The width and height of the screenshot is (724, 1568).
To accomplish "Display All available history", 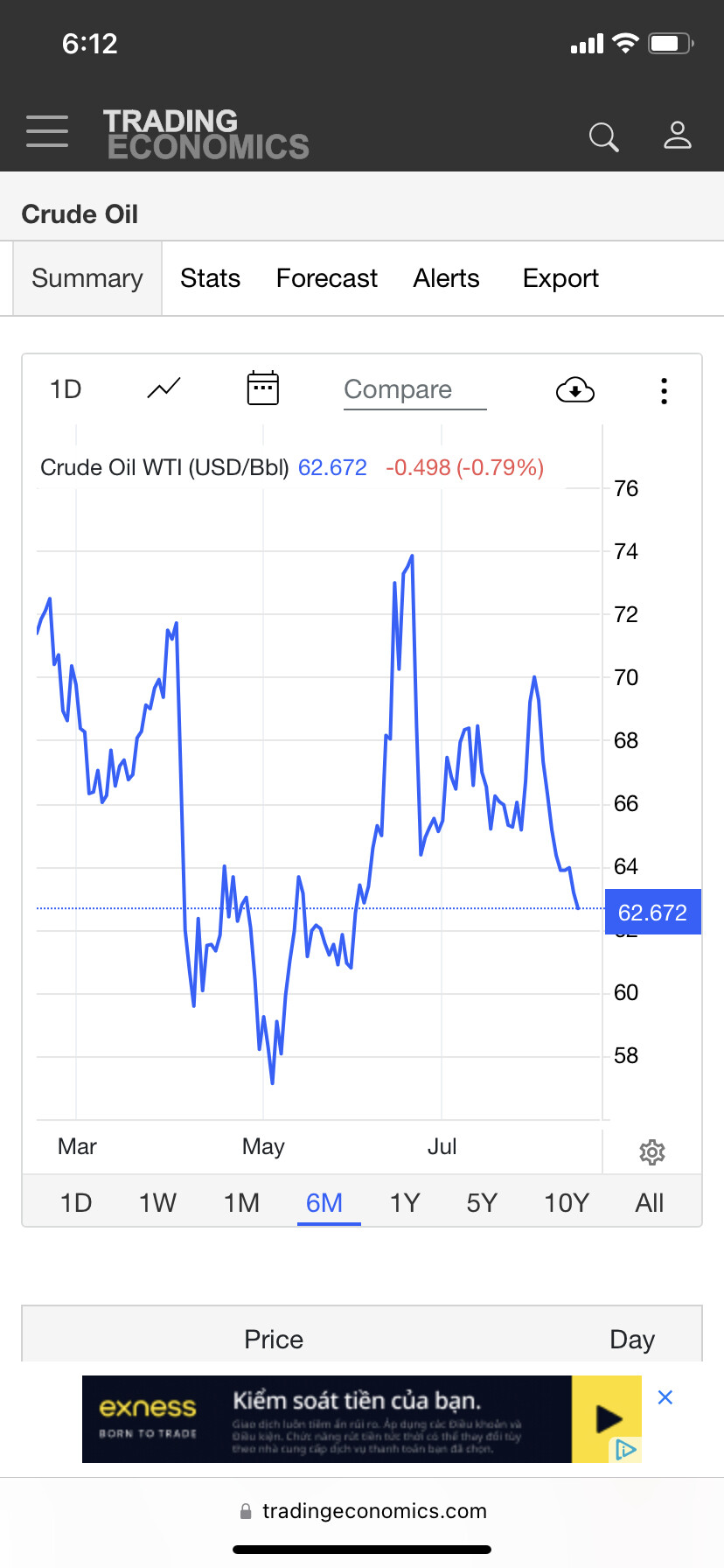I will tap(650, 1203).
